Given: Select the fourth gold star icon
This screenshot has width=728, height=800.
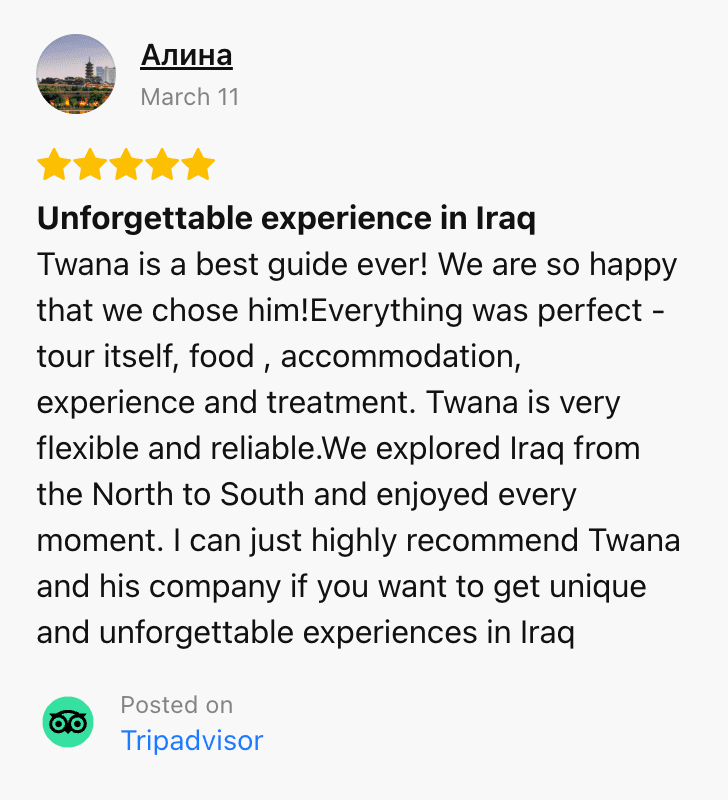Looking at the screenshot, I should click(x=164, y=164).
